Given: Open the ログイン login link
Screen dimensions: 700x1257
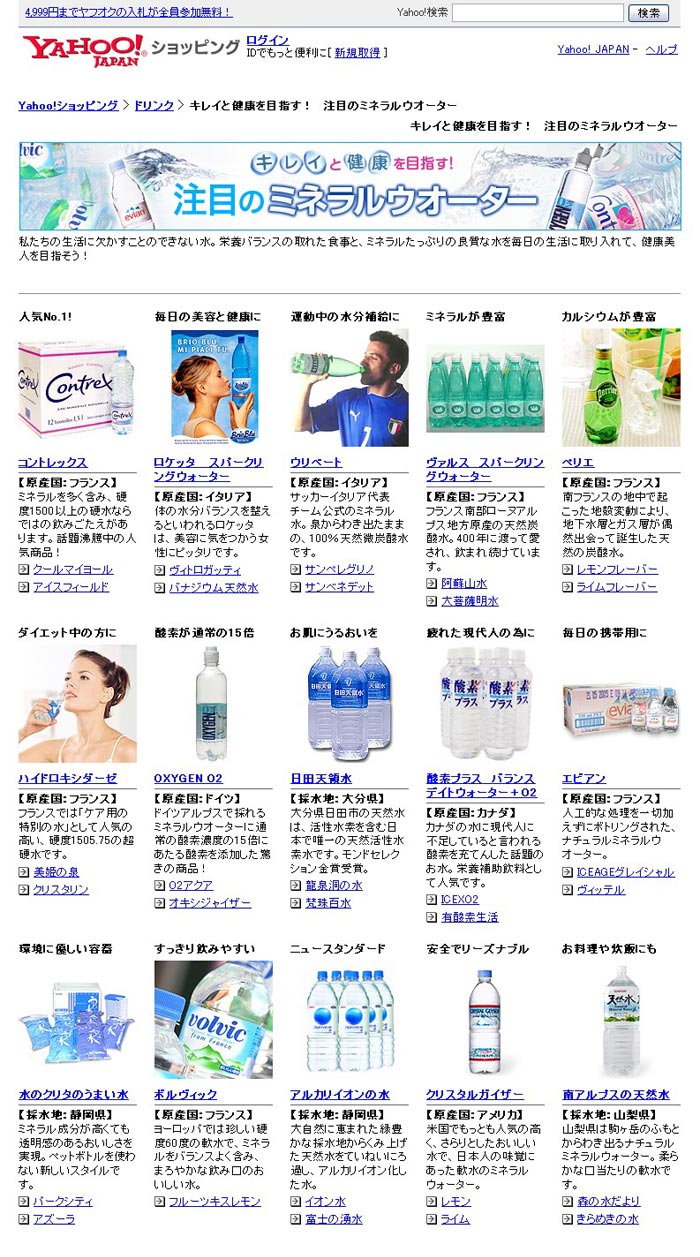Looking at the screenshot, I should coord(267,40).
